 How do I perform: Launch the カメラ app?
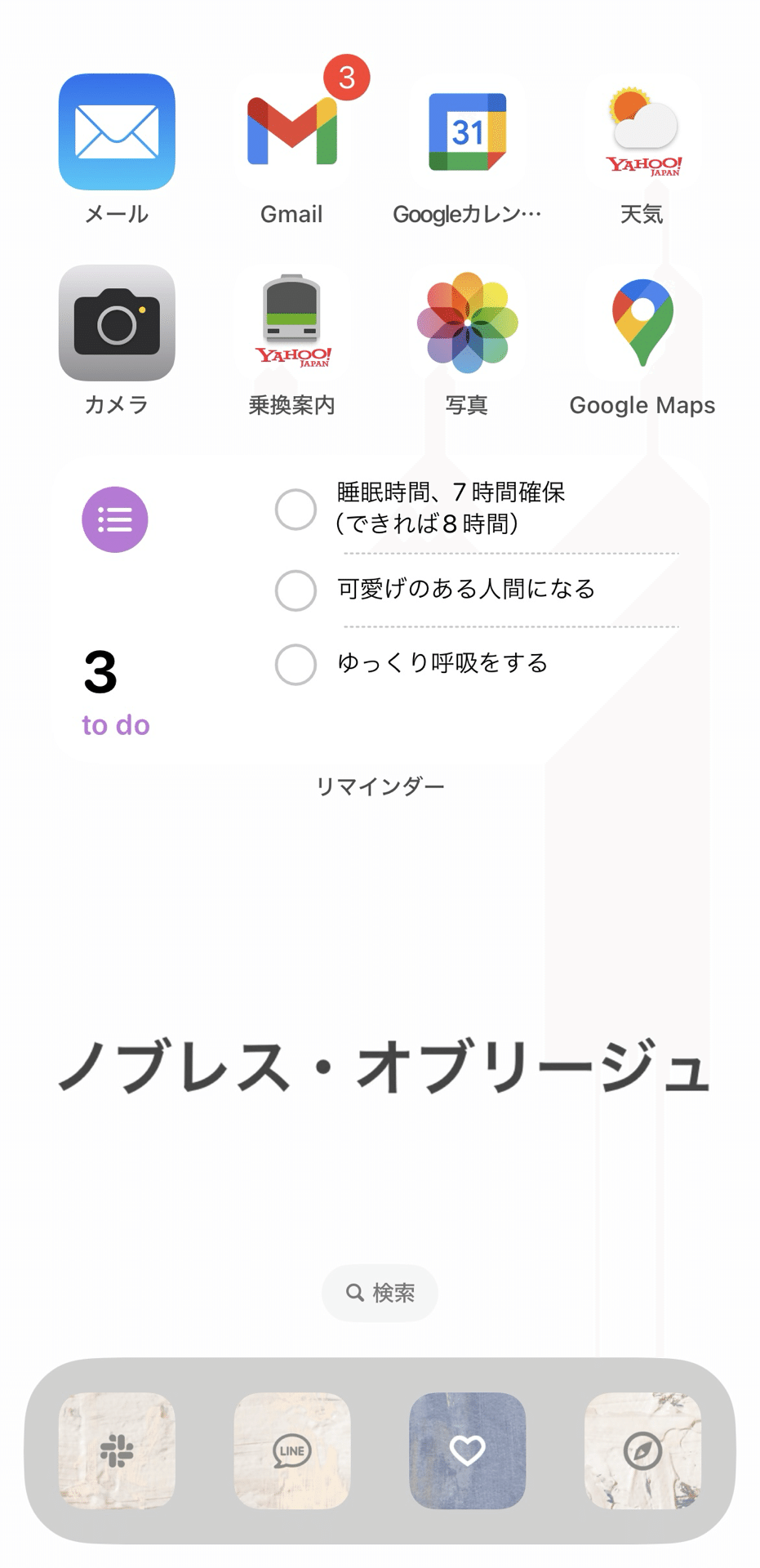point(117,323)
